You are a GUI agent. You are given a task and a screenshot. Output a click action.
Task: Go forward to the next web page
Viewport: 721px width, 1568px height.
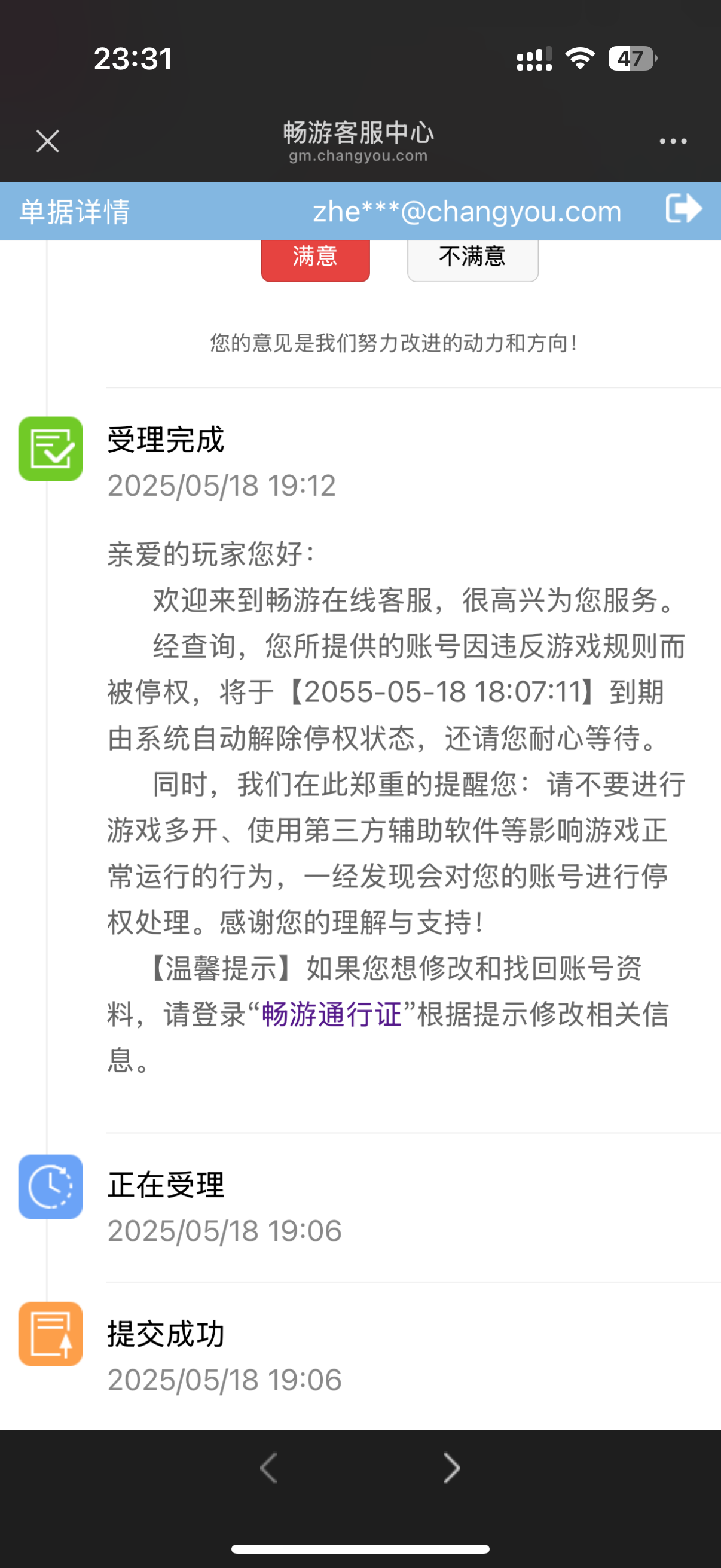click(x=451, y=1468)
